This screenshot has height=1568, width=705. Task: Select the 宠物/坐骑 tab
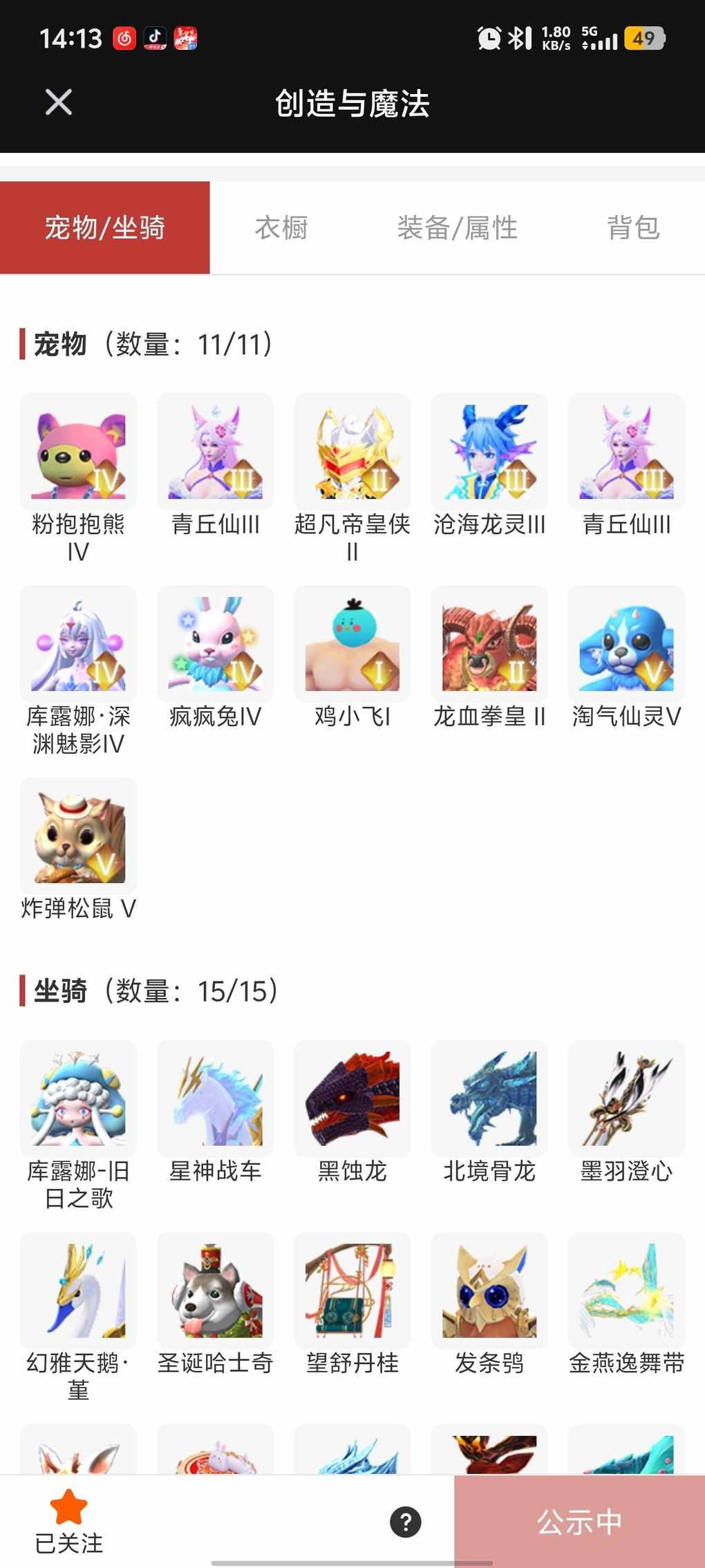point(105,228)
